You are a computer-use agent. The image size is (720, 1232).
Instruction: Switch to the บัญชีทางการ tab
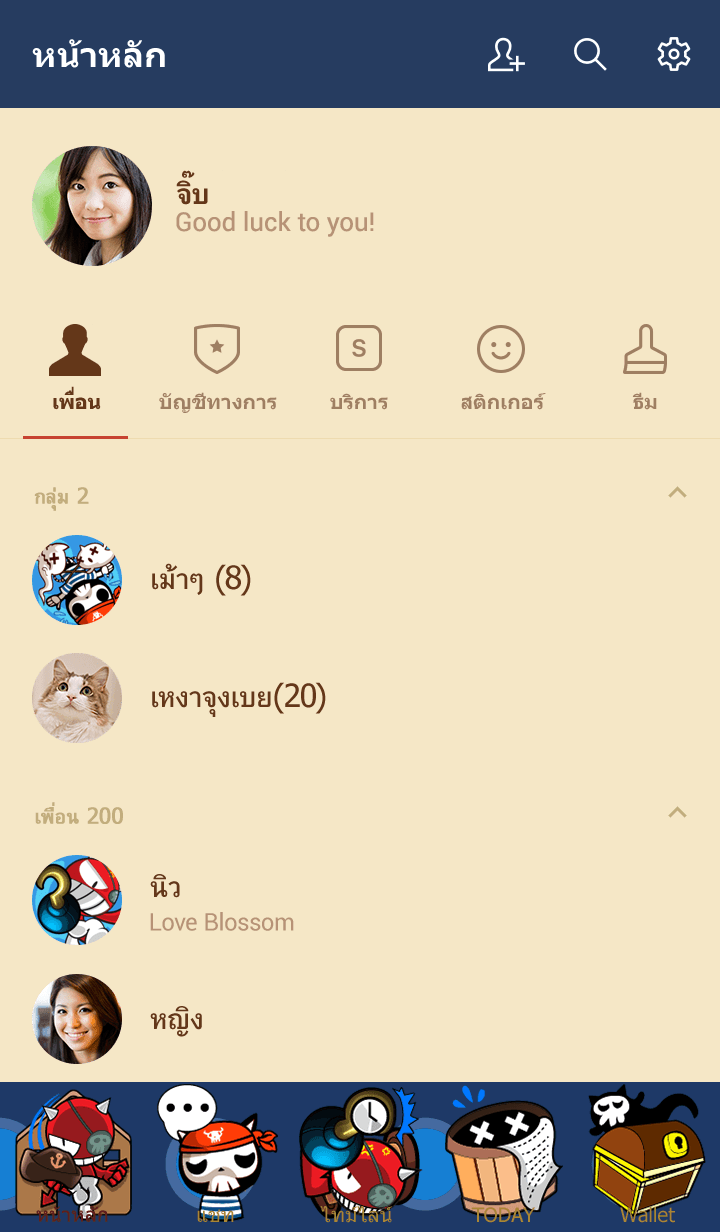217,370
